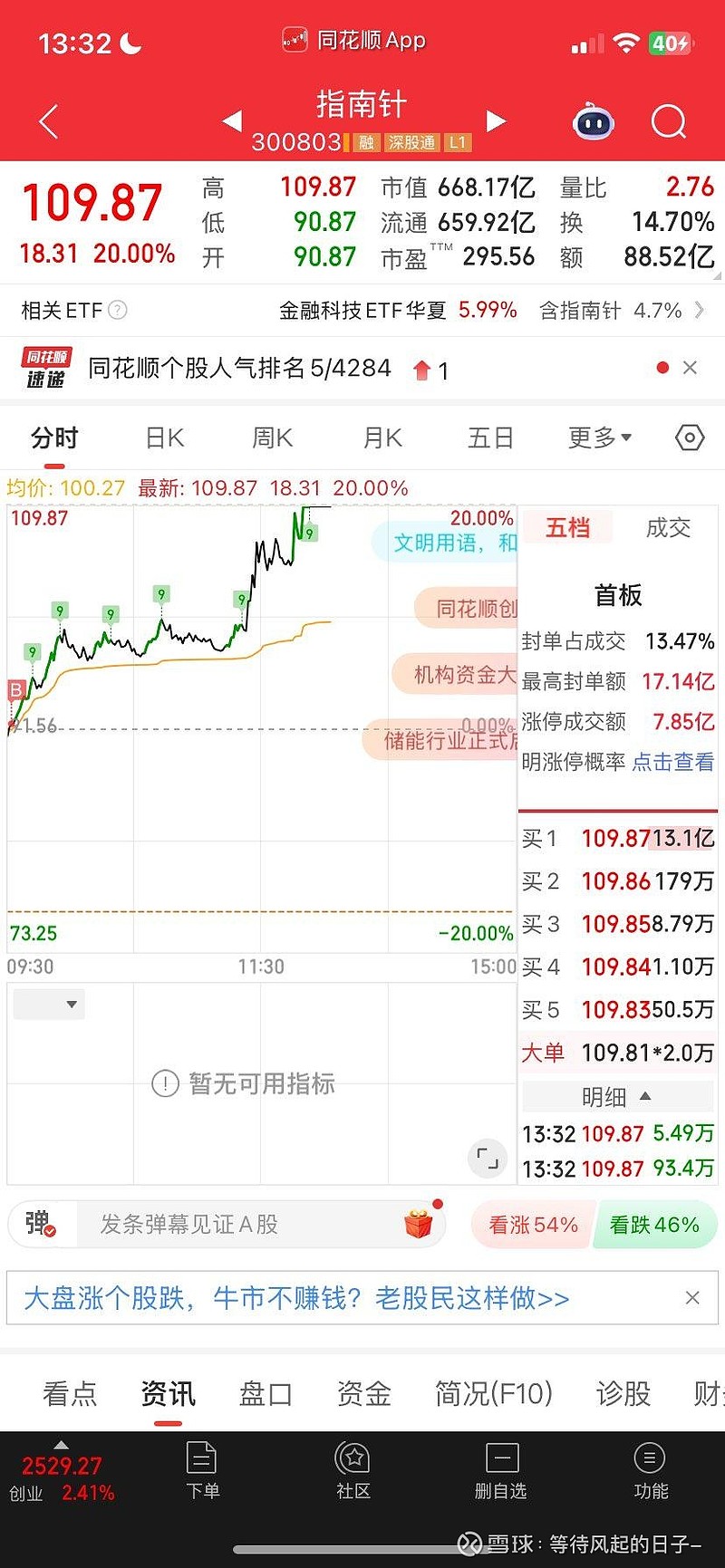The width and height of the screenshot is (725, 1568).
Task: Select the 周K chart tab
Action: point(273,438)
